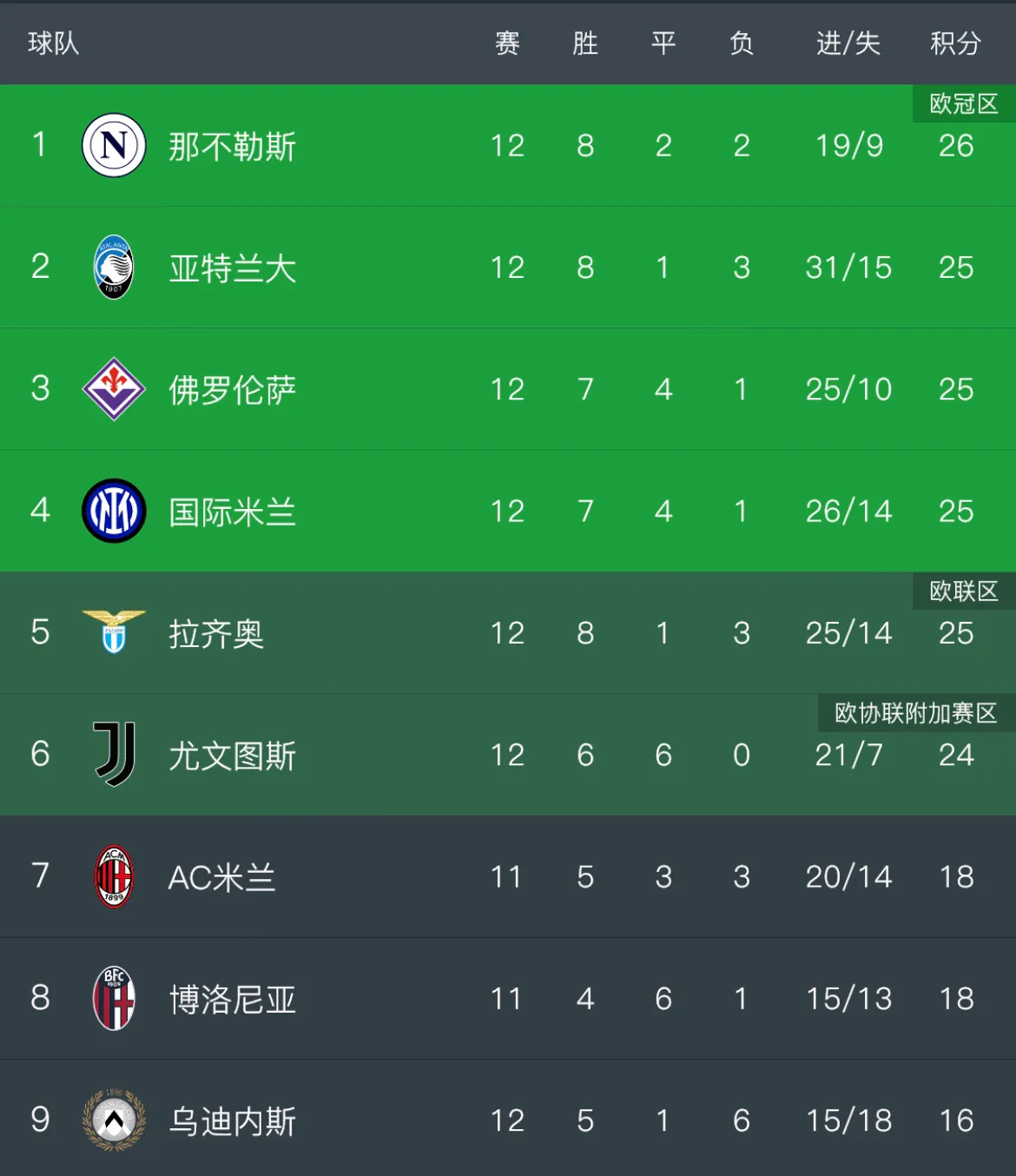This screenshot has width=1016, height=1176.
Task: Open the 博洛尼亚 team row
Action: point(232,999)
